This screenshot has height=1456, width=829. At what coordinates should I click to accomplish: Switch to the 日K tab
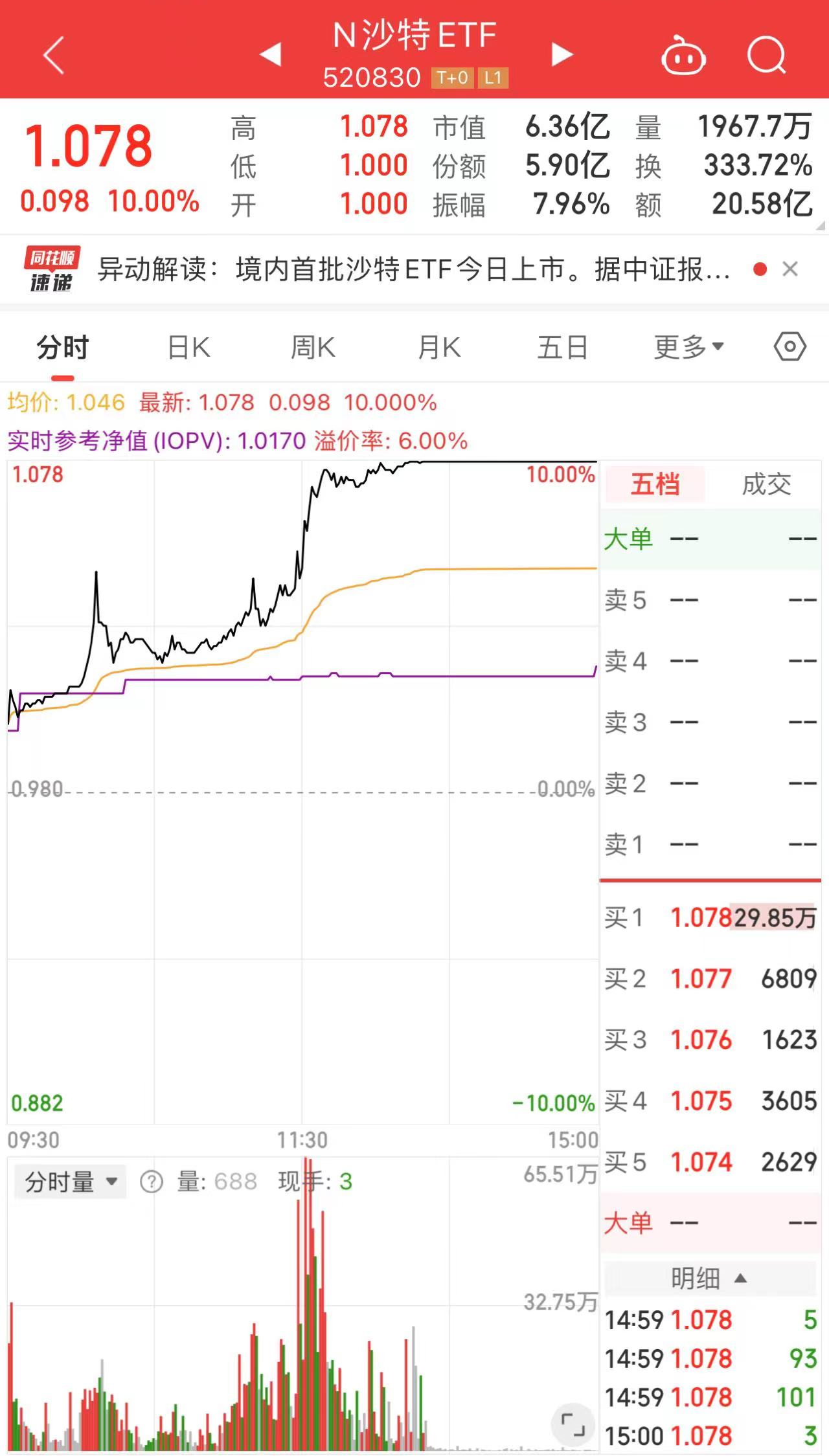188,347
